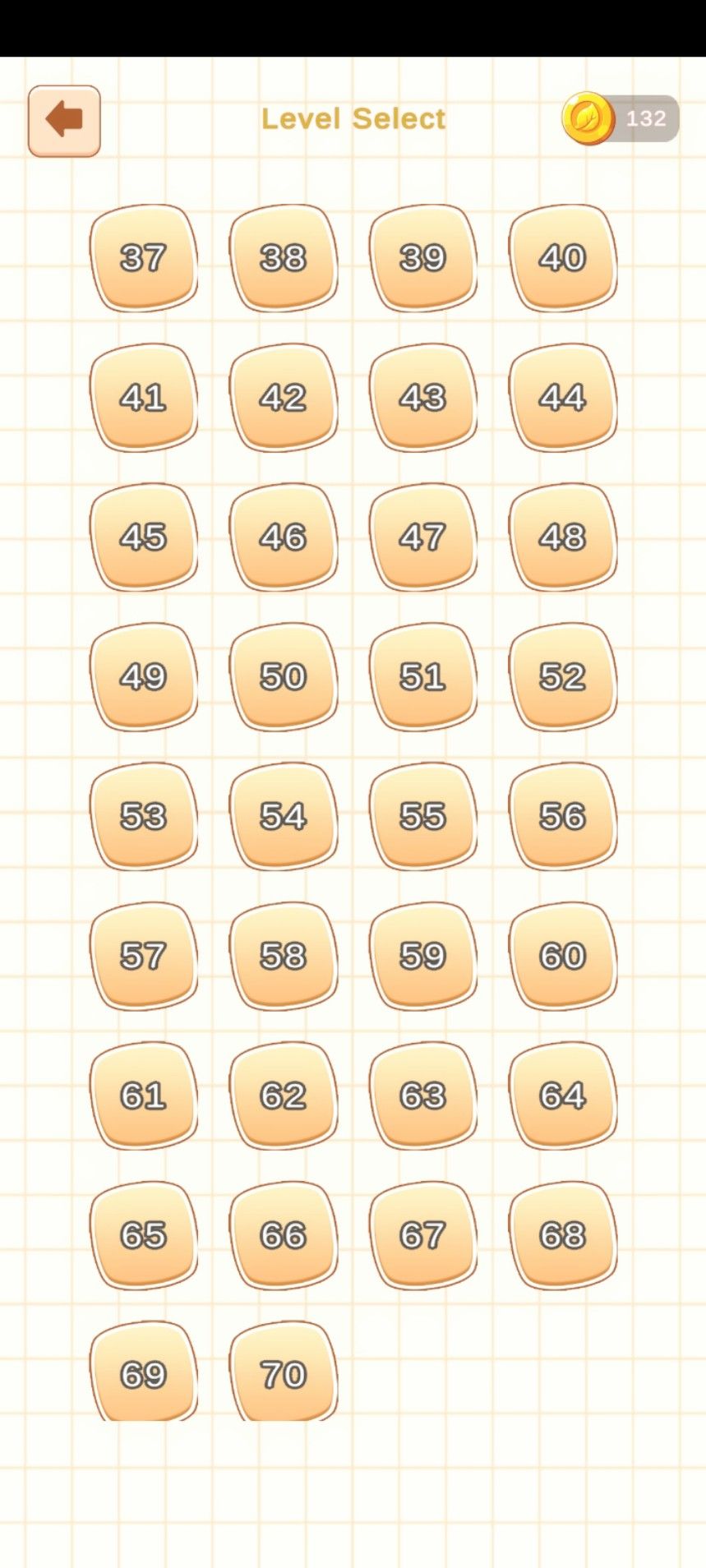Select level 70
Image resolution: width=706 pixels, height=1568 pixels.
[x=283, y=1374]
